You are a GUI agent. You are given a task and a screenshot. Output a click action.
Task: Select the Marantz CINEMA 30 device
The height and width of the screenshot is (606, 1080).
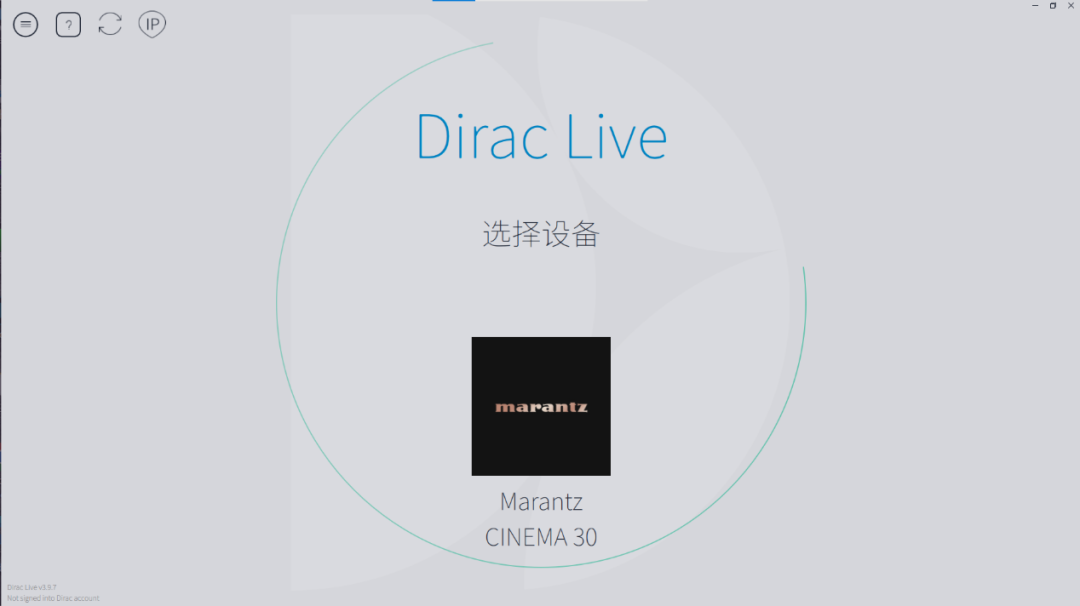pos(541,406)
